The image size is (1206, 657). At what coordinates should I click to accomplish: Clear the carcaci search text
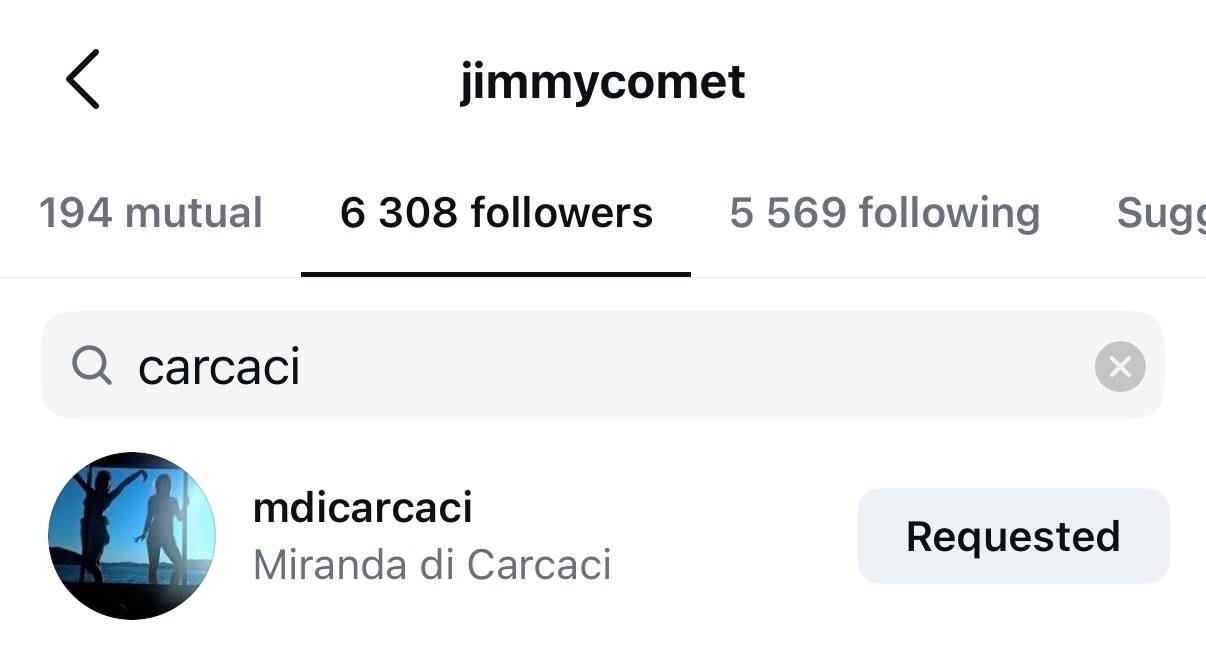tap(1120, 367)
